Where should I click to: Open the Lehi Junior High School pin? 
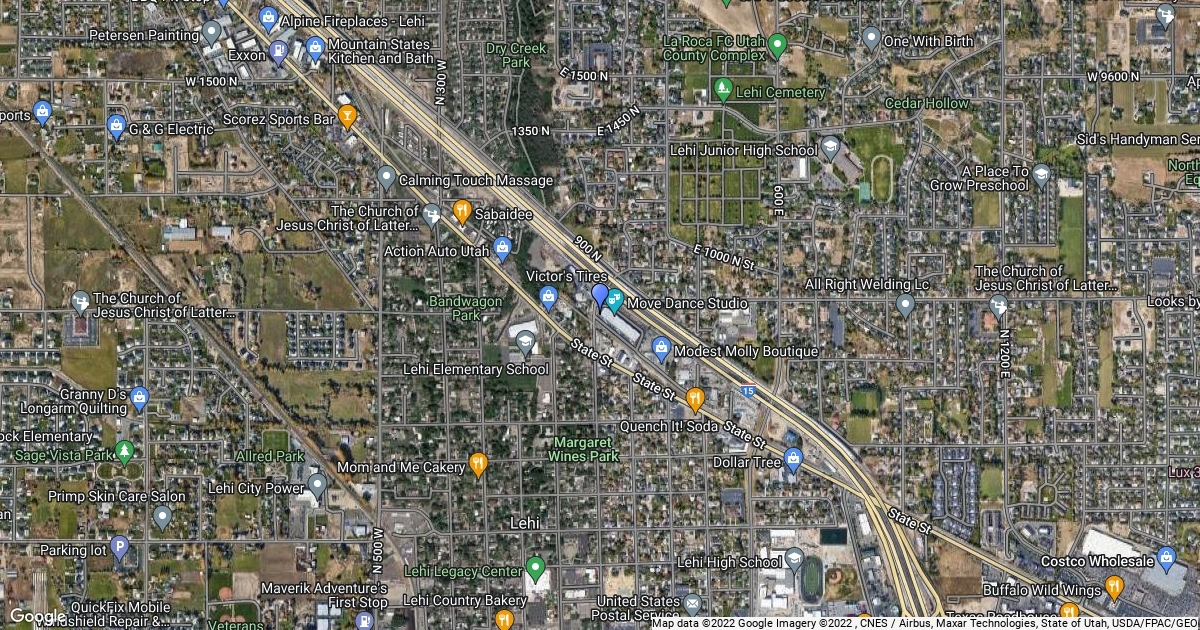pyautogui.click(x=830, y=148)
